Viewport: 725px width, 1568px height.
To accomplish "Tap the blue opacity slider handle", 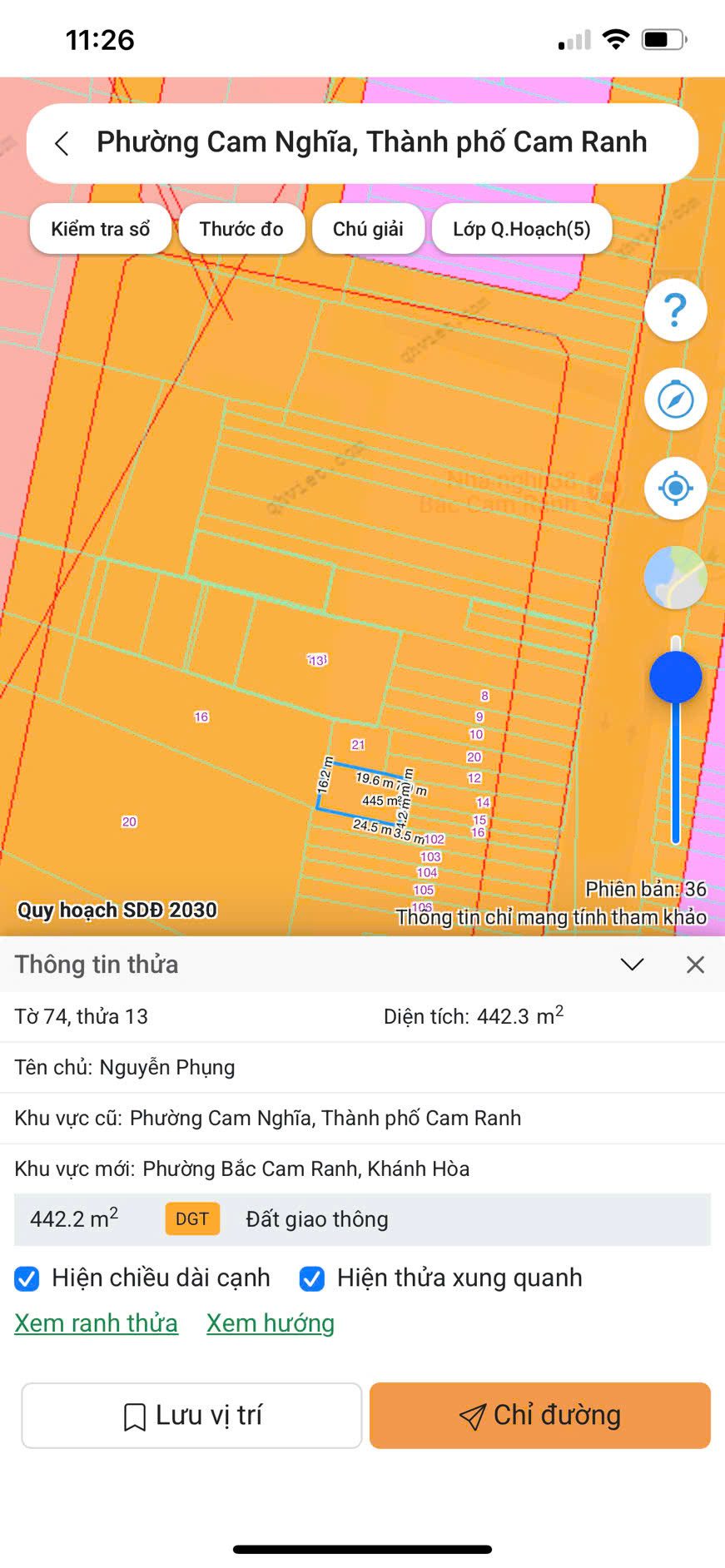I will 675,677.
